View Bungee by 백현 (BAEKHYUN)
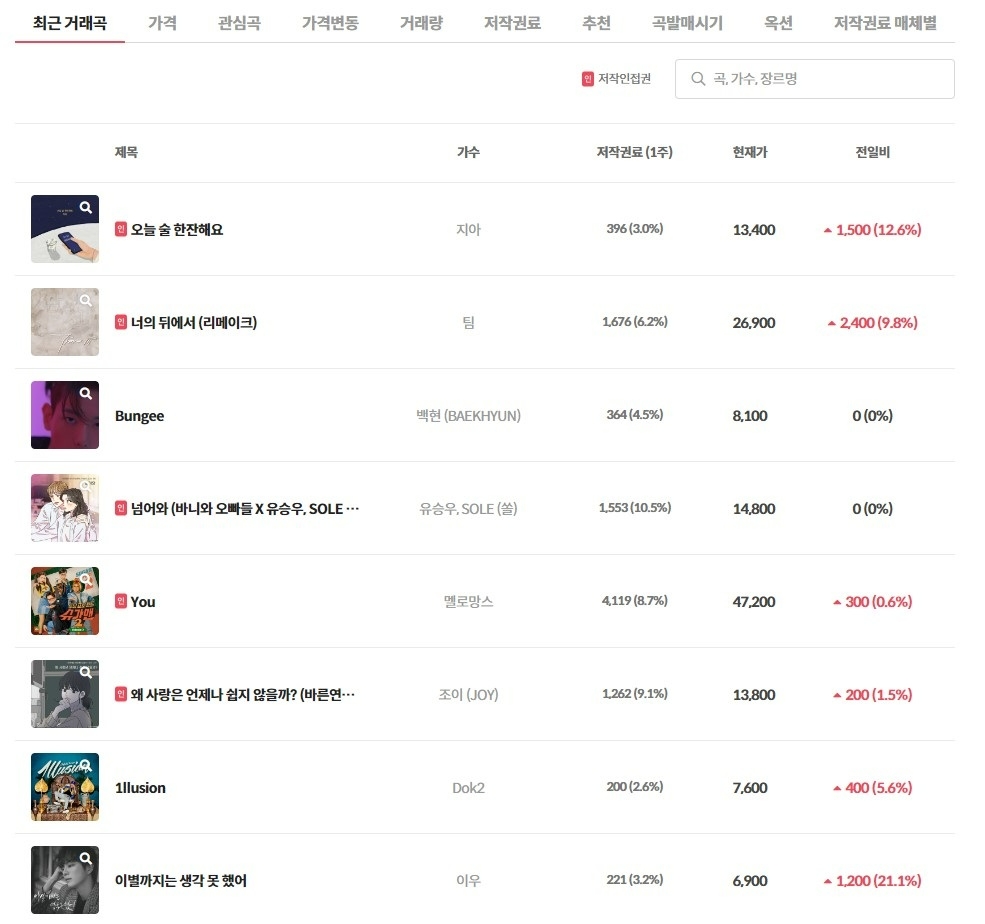 pyautogui.click(x=139, y=415)
